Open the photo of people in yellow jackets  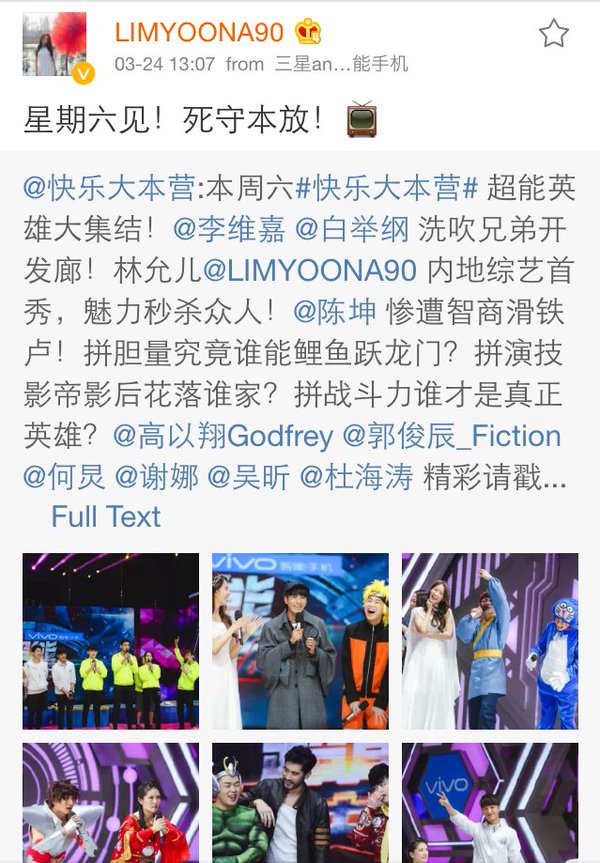click(x=111, y=641)
